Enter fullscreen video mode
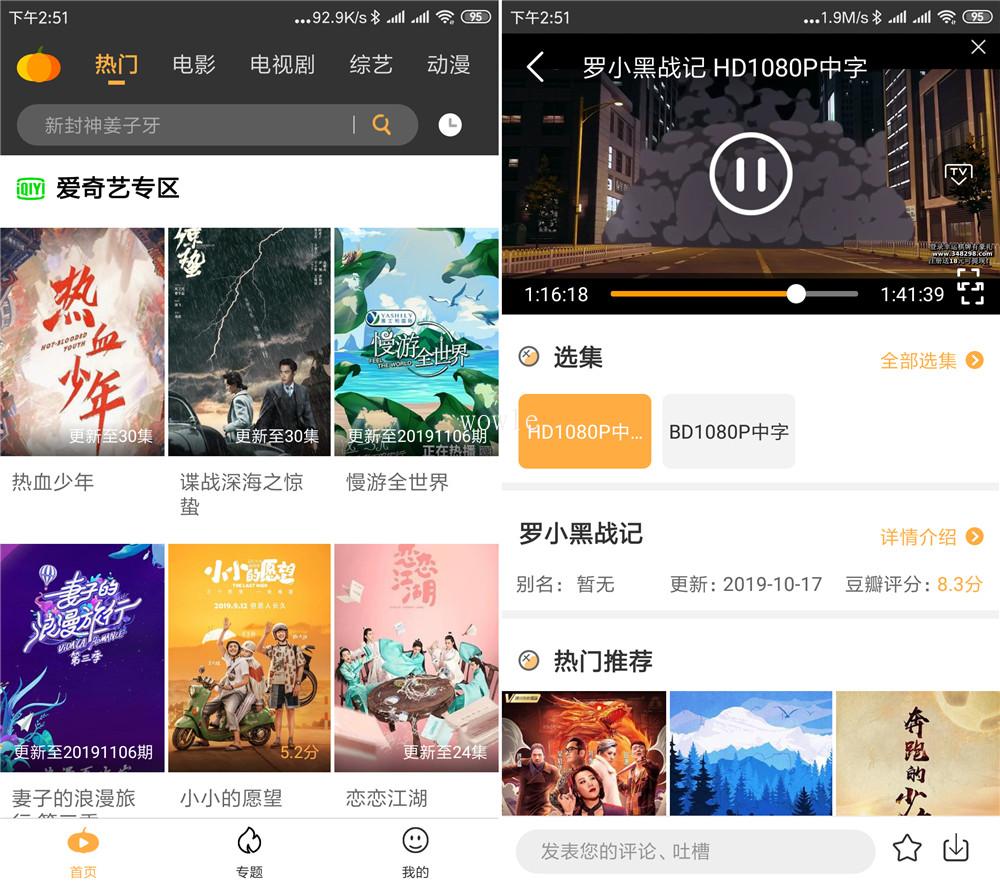 coord(971,286)
